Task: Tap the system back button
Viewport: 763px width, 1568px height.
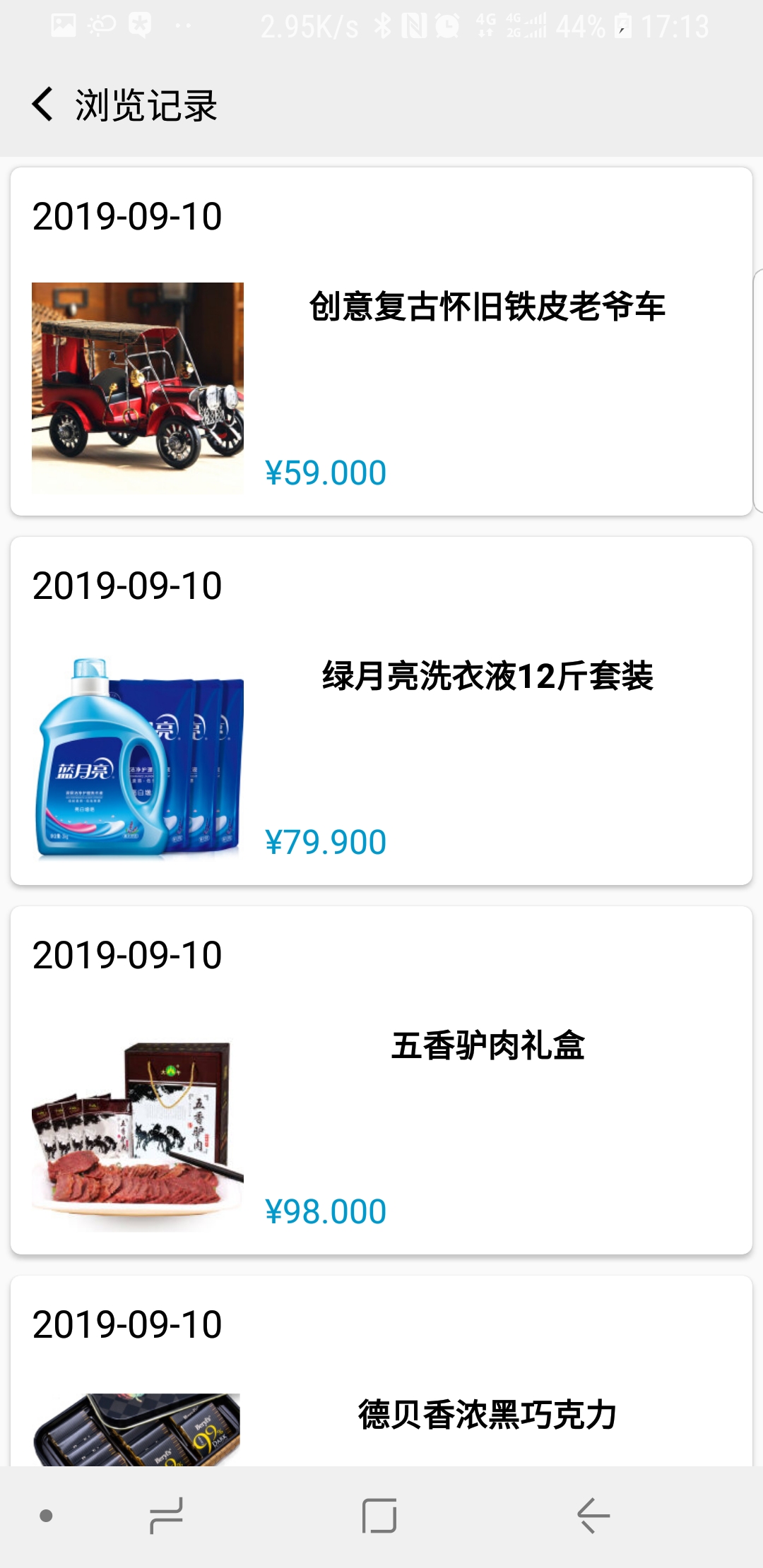Action: click(x=593, y=1516)
